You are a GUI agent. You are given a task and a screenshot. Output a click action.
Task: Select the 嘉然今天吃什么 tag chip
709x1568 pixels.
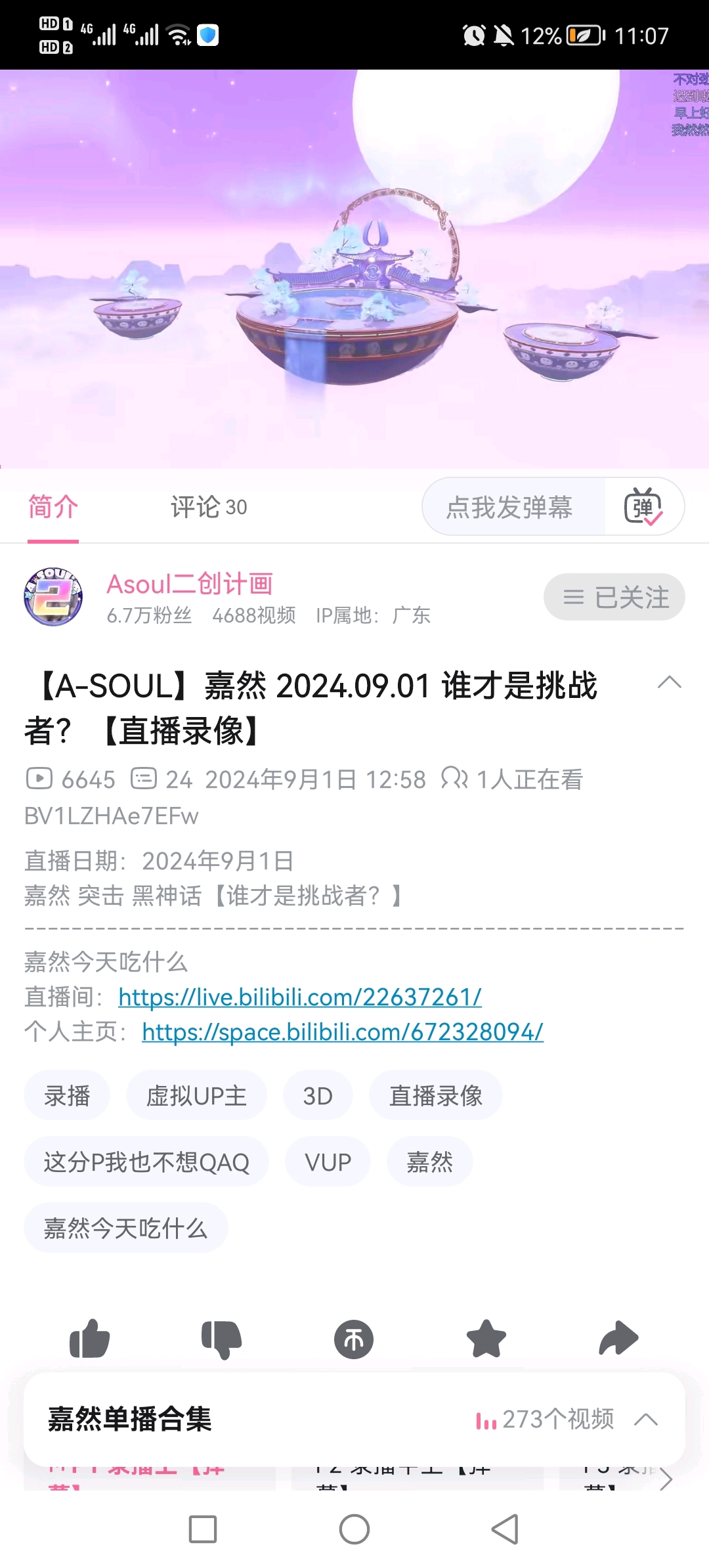pos(125,1228)
